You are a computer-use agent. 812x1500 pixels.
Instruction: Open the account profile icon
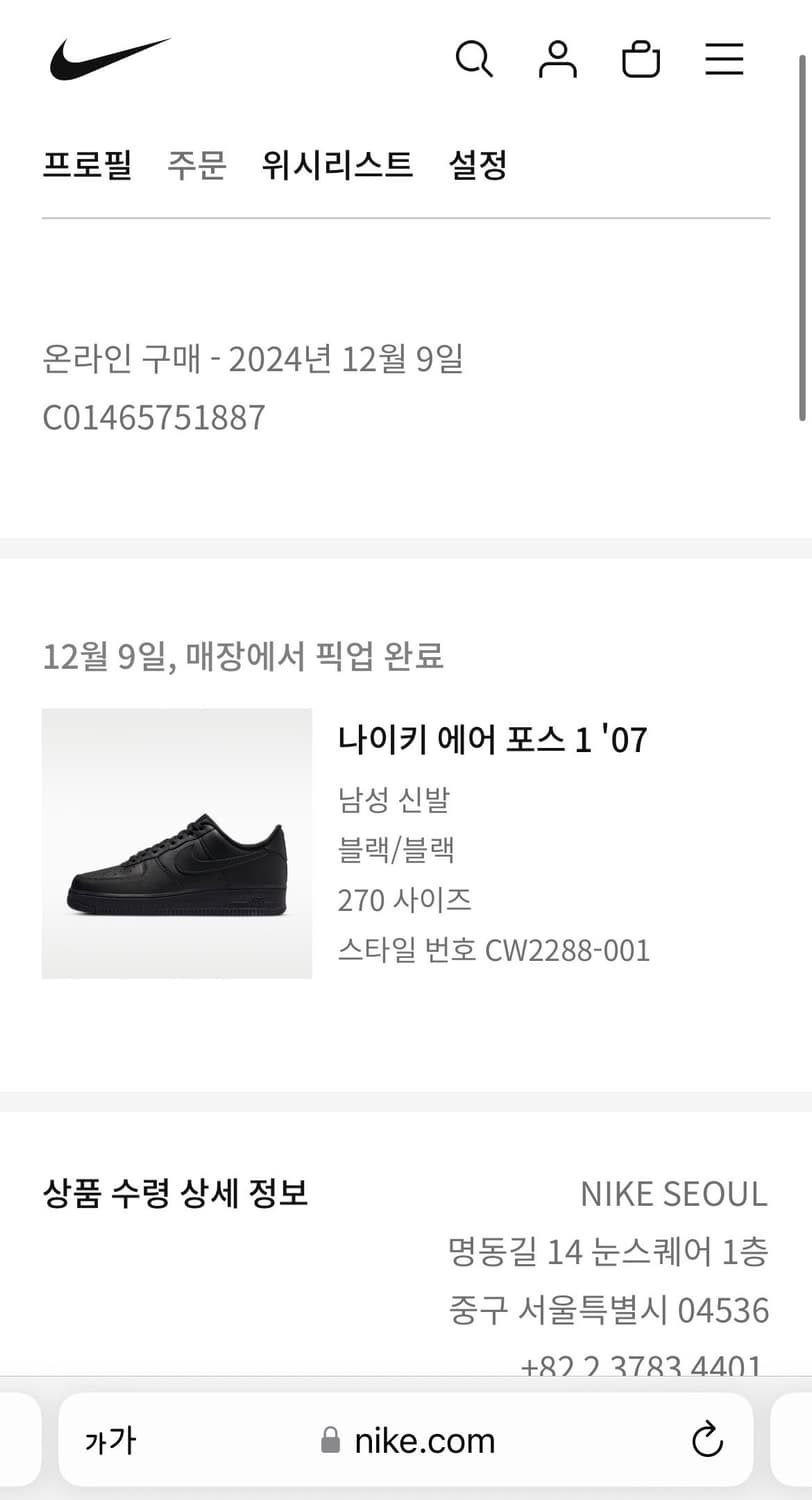click(557, 60)
